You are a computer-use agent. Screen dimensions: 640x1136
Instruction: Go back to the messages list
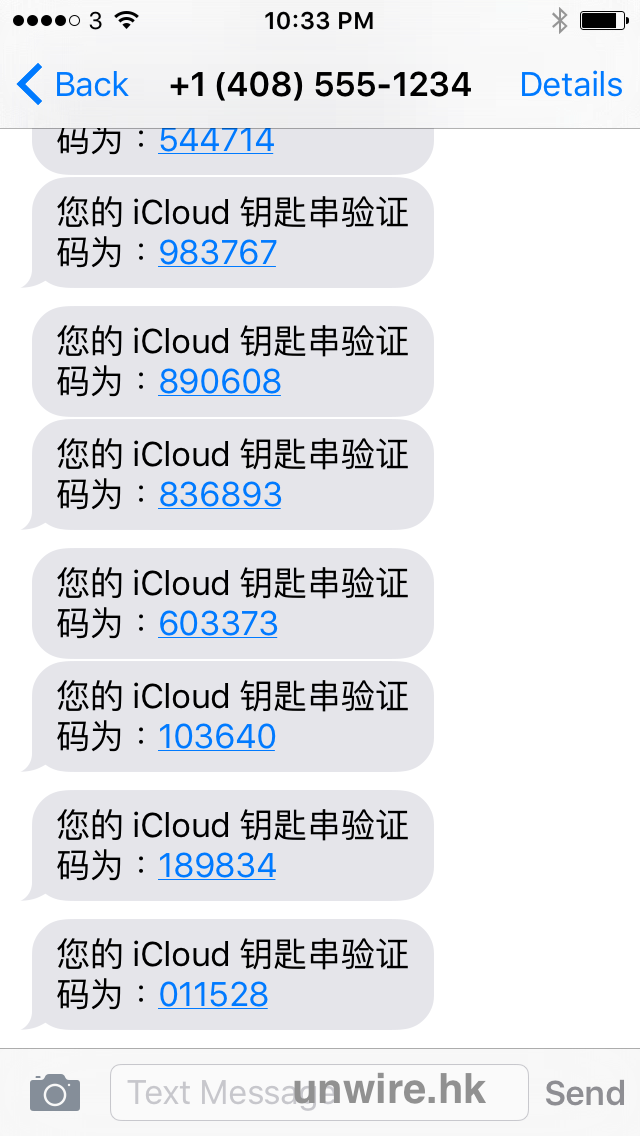74,85
